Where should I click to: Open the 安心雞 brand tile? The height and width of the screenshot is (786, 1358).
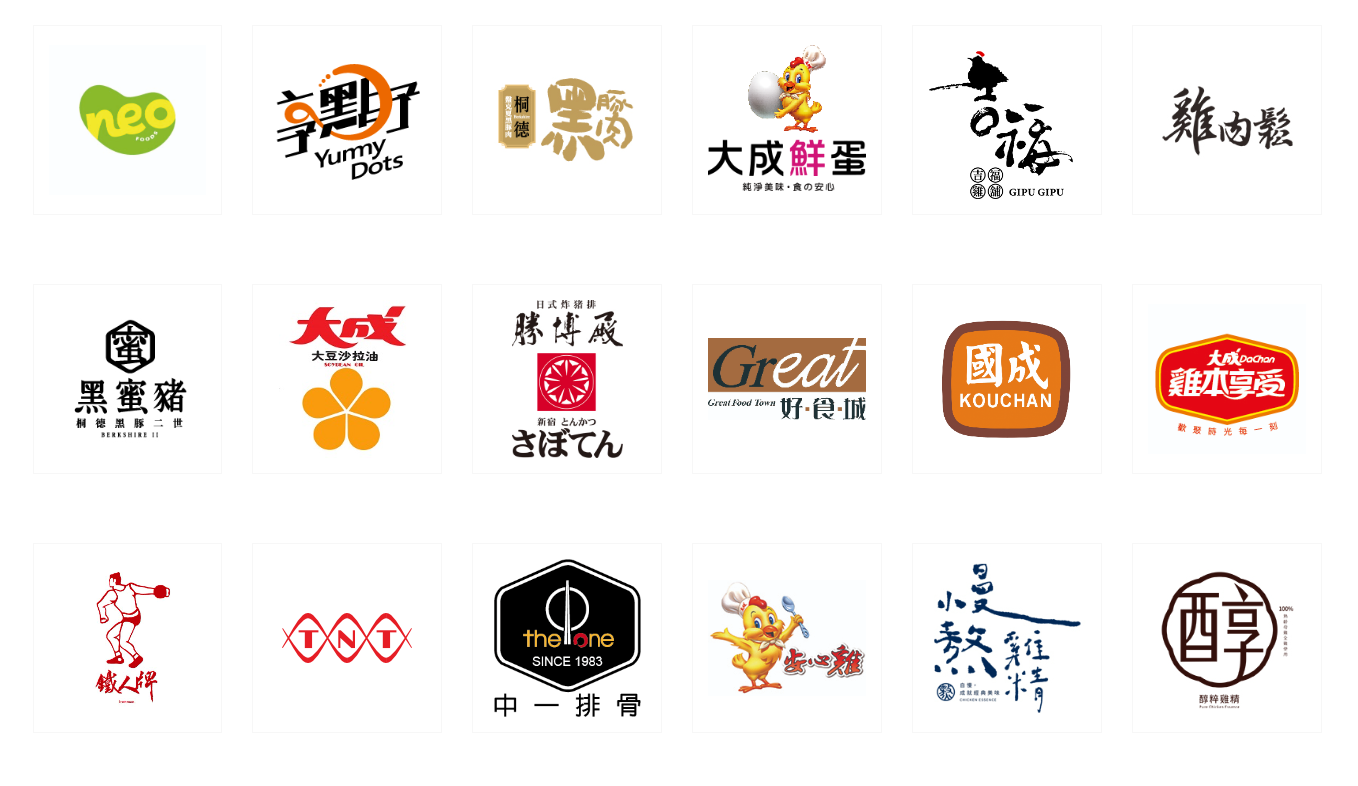[787, 638]
